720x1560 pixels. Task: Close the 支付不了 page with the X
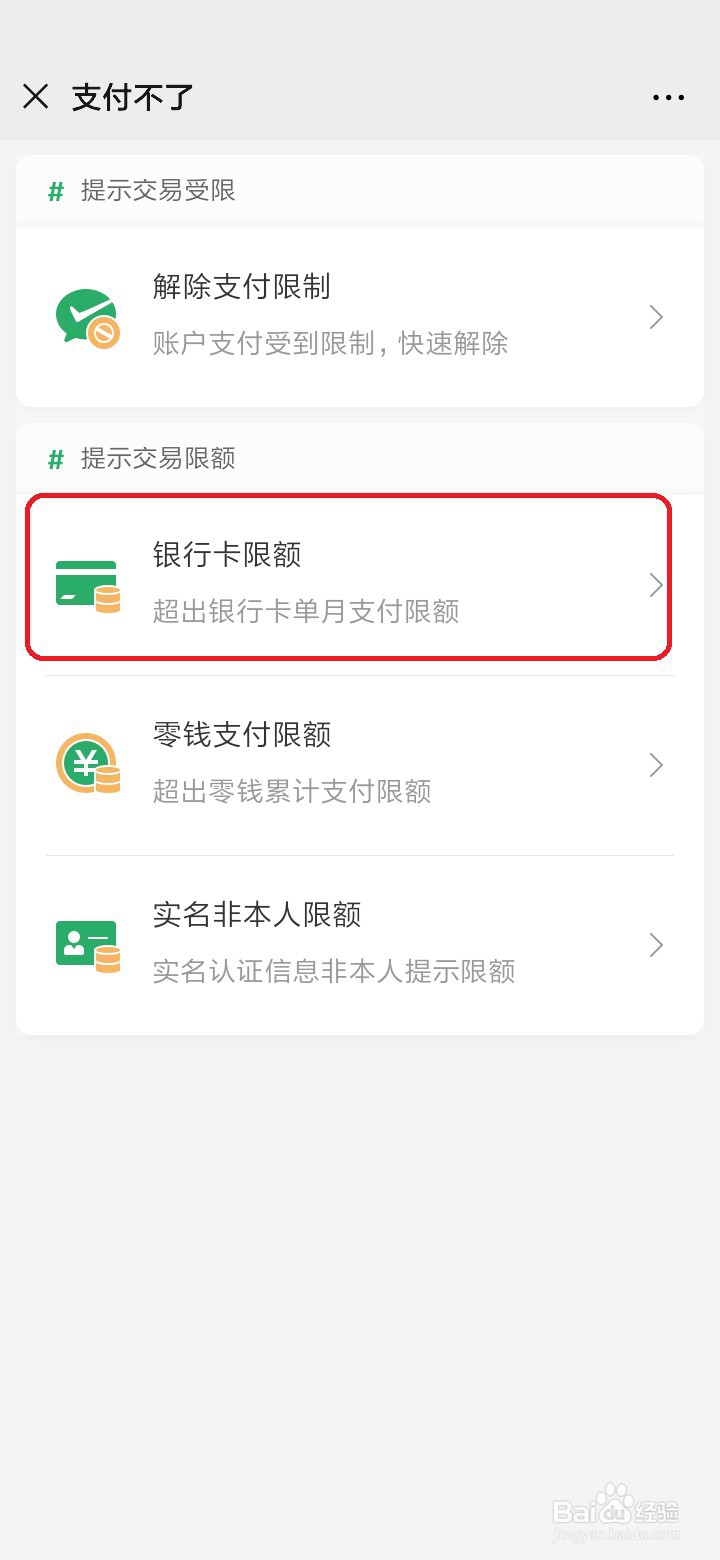36,96
